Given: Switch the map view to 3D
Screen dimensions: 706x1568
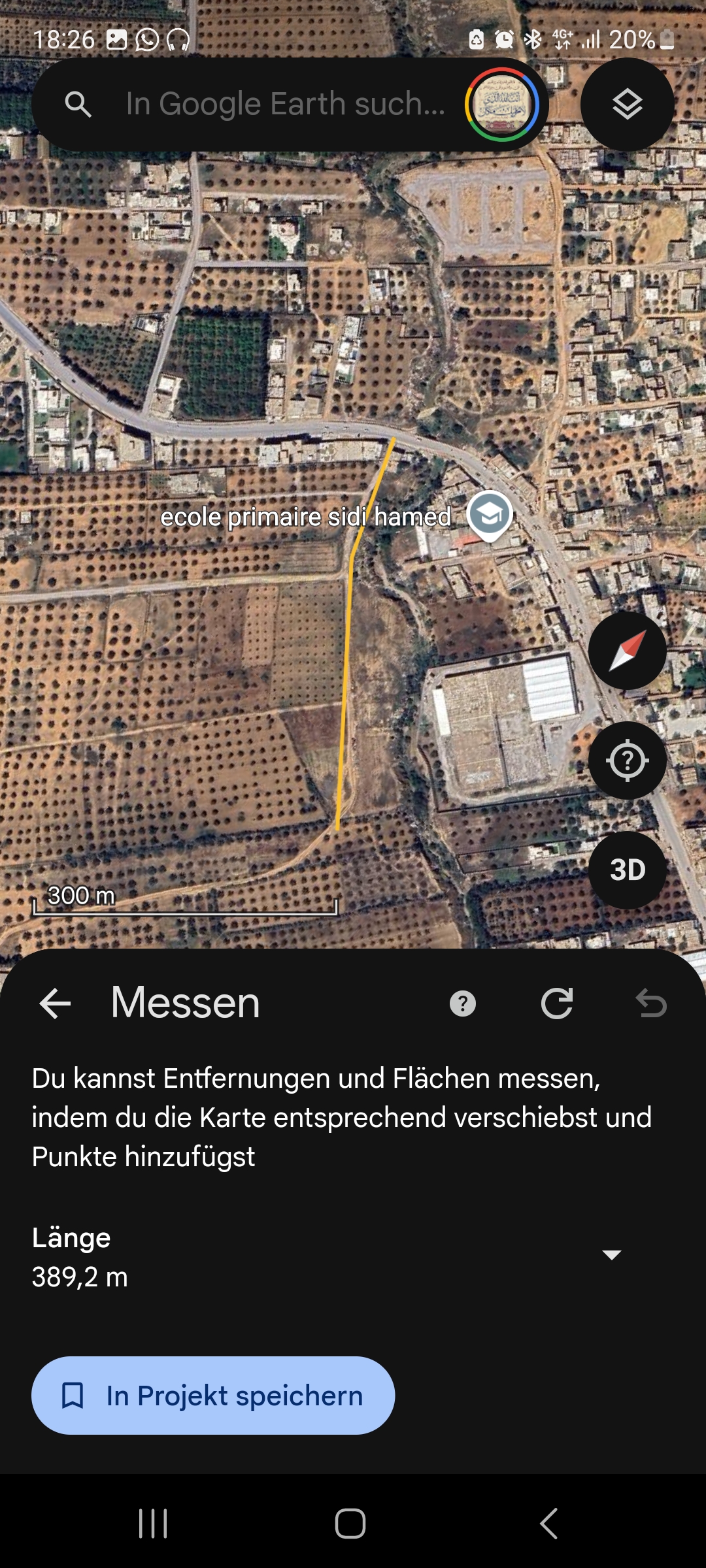Looking at the screenshot, I should pyautogui.click(x=628, y=870).
